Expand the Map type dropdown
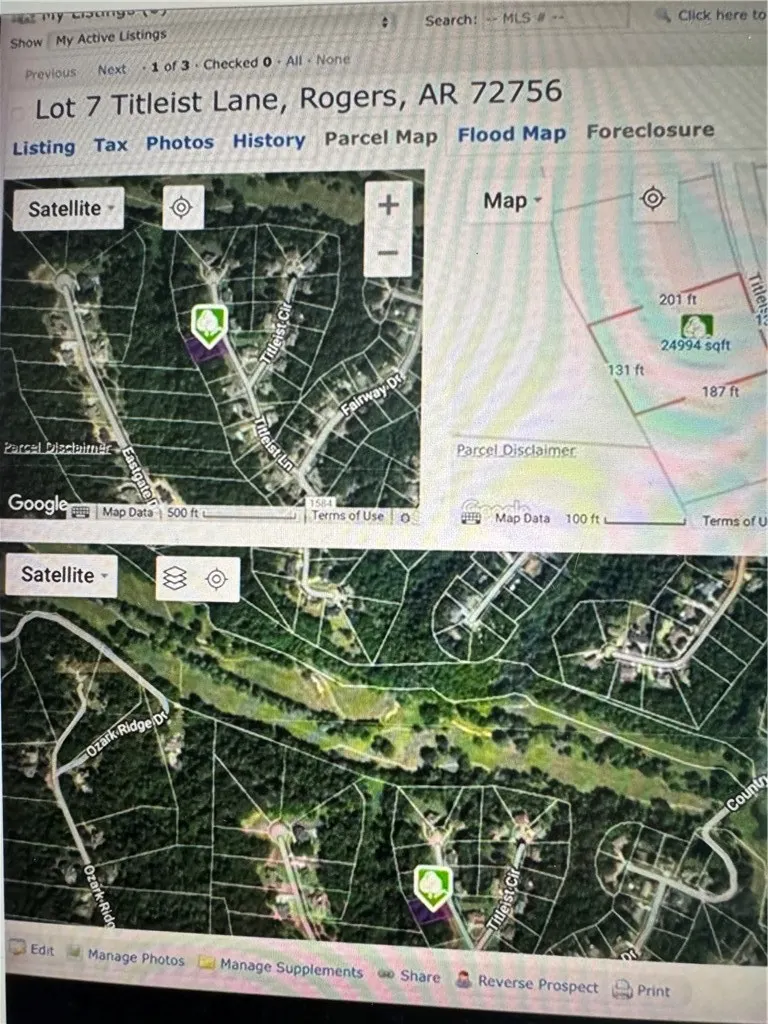 click(512, 201)
